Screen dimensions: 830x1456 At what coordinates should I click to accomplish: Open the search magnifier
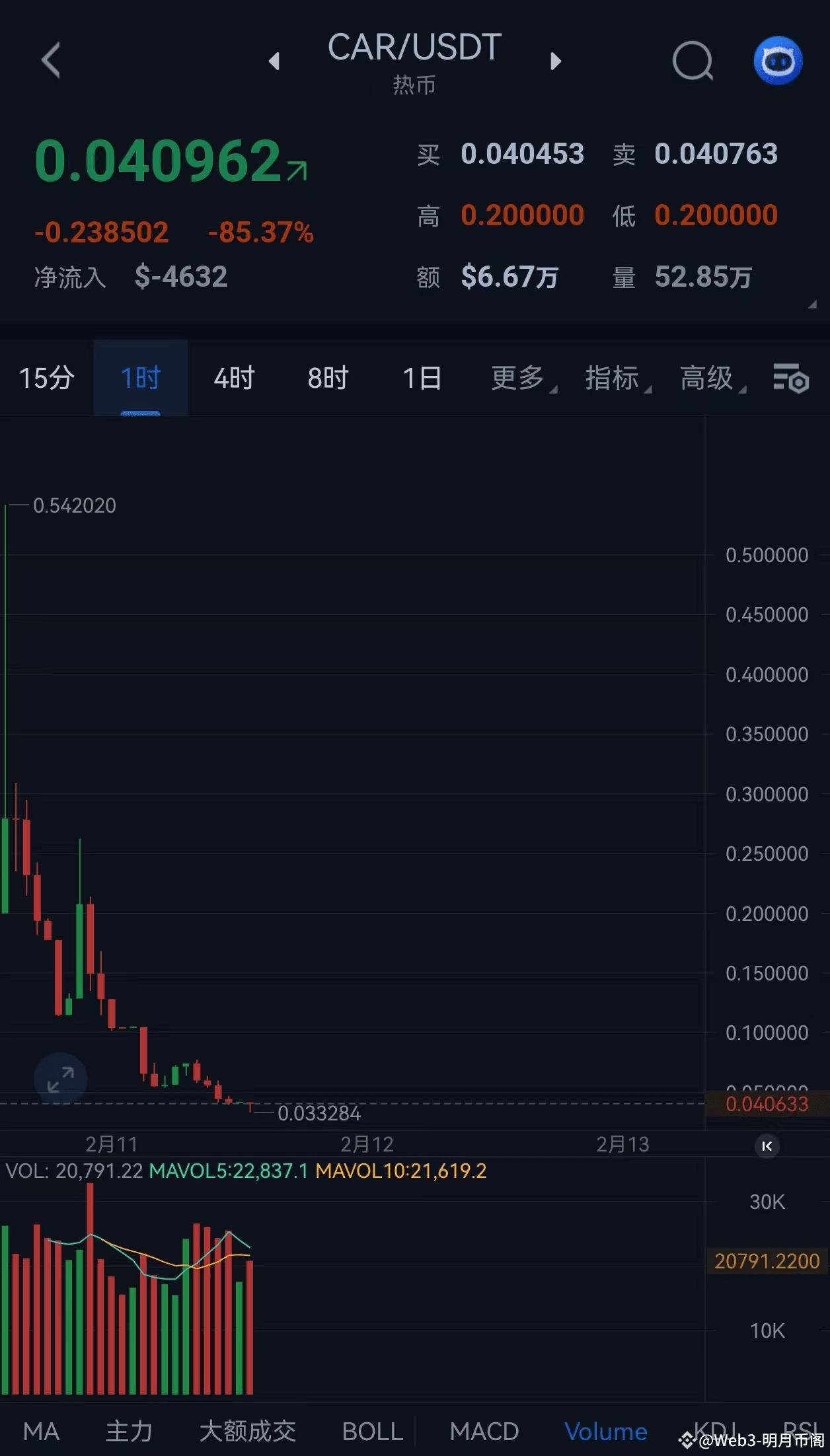tap(692, 61)
